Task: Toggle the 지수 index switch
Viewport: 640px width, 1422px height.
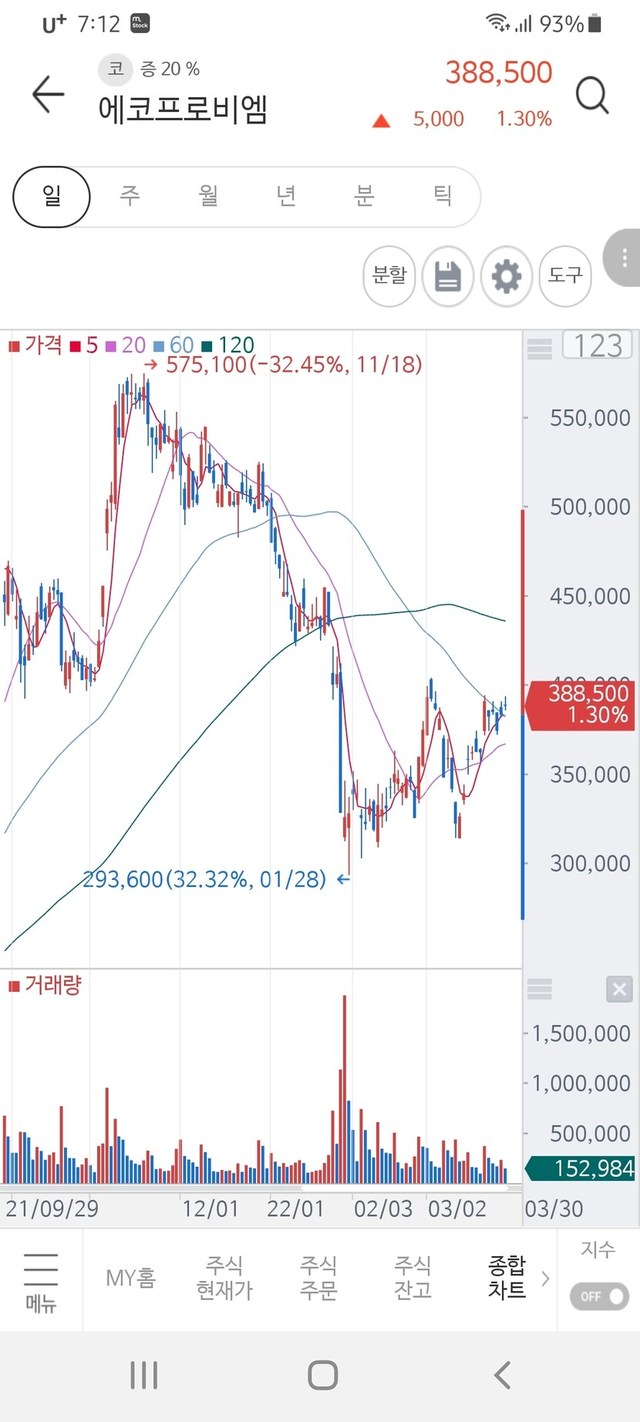Action: [x=599, y=1296]
